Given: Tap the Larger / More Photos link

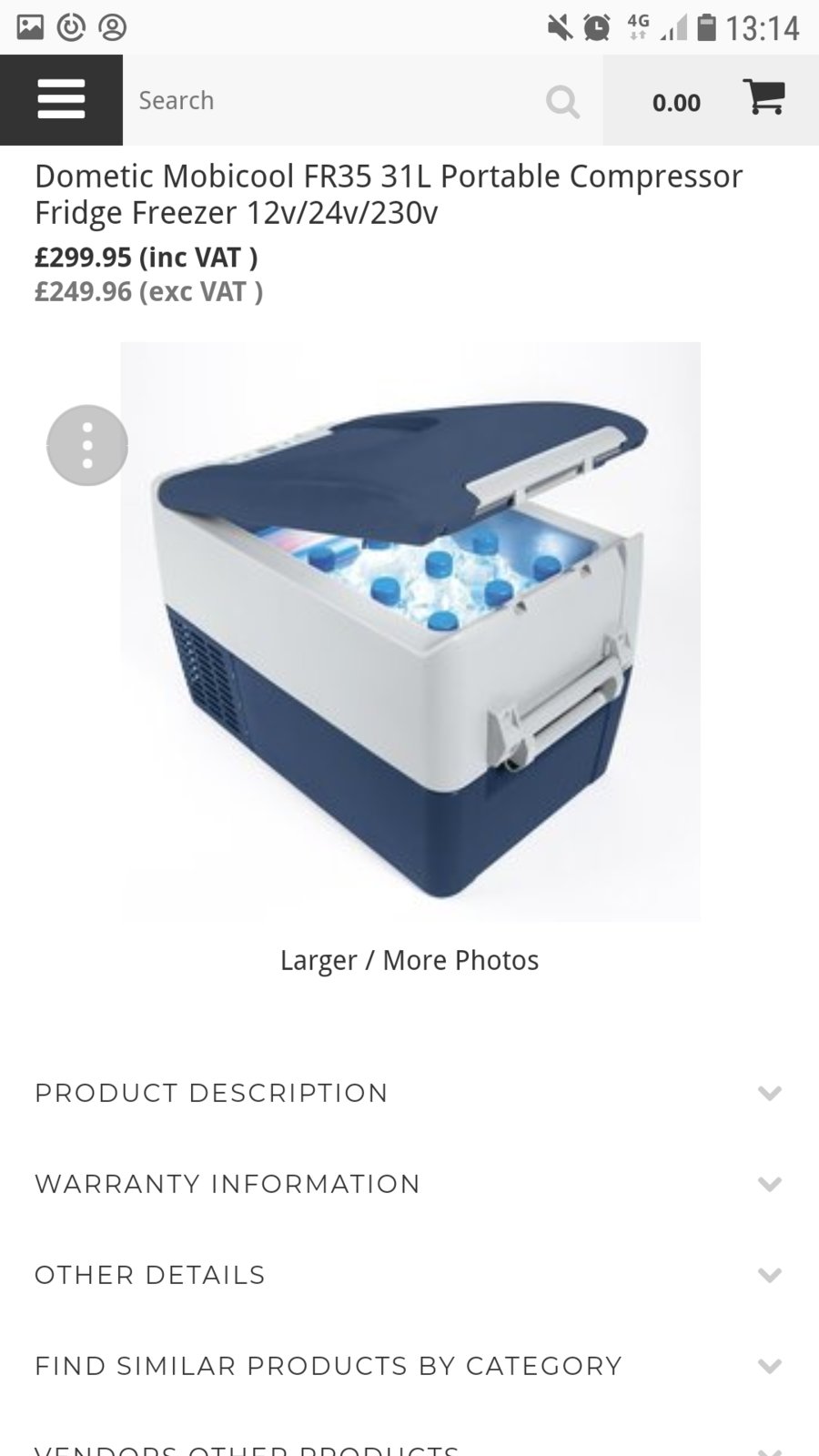Looking at the screenshot, I should 409,960.
